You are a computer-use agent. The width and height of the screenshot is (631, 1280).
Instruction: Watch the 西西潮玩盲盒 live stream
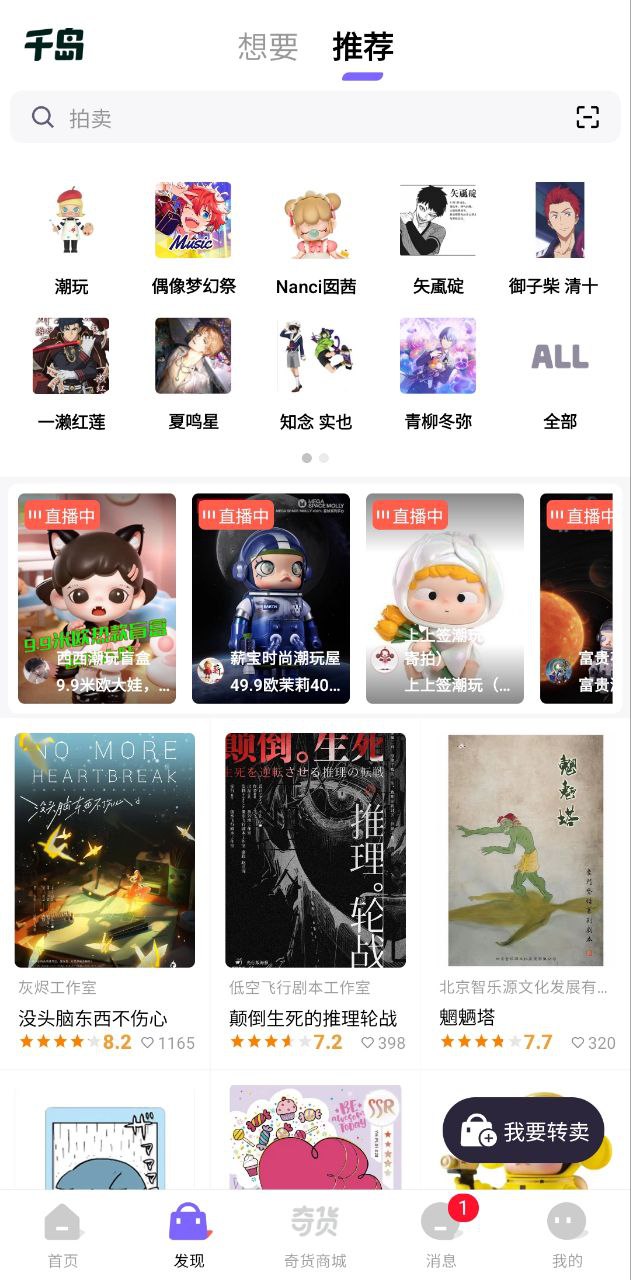coord(97,598)
